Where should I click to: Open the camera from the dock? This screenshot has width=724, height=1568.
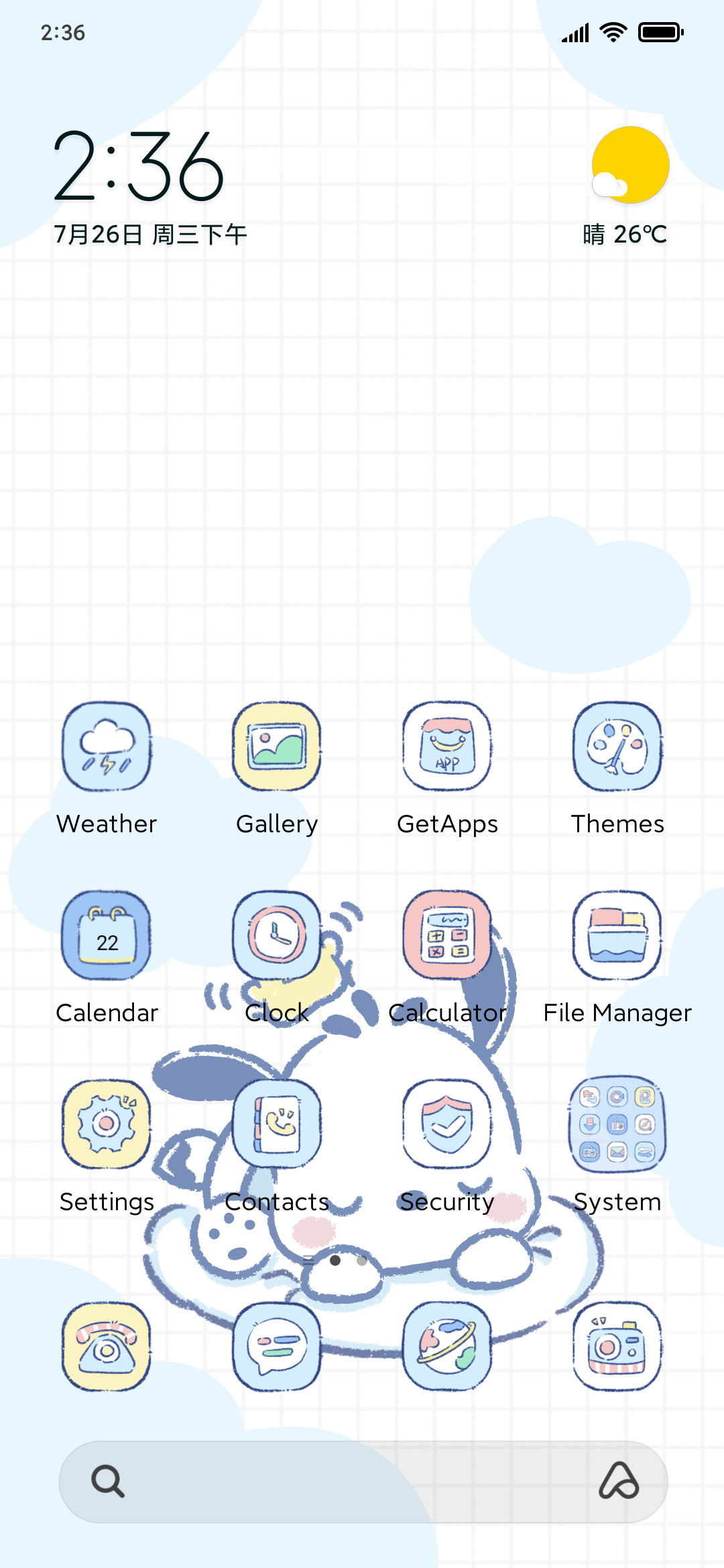[x=617, y=1346]
